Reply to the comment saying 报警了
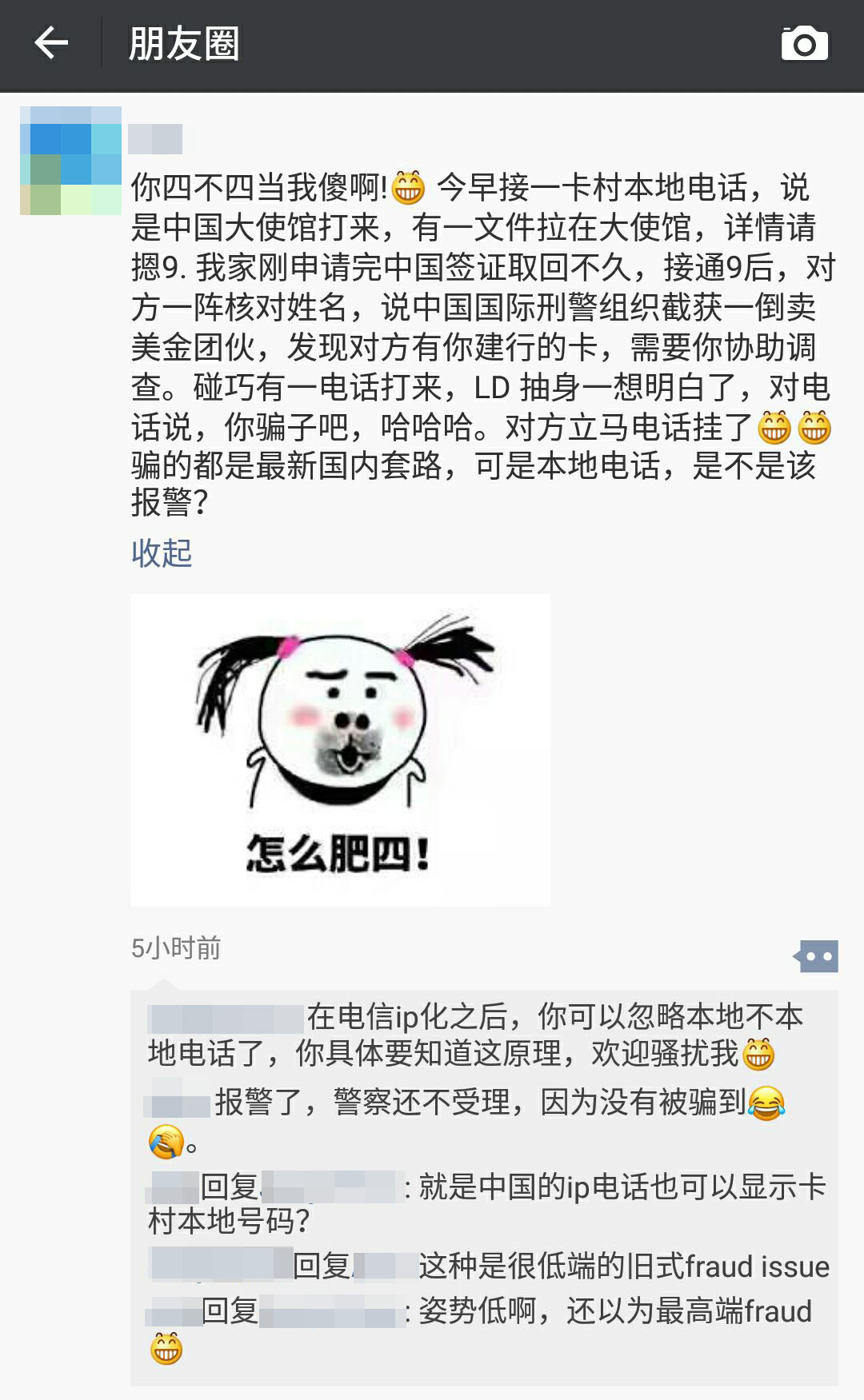 pos(480,1103)
